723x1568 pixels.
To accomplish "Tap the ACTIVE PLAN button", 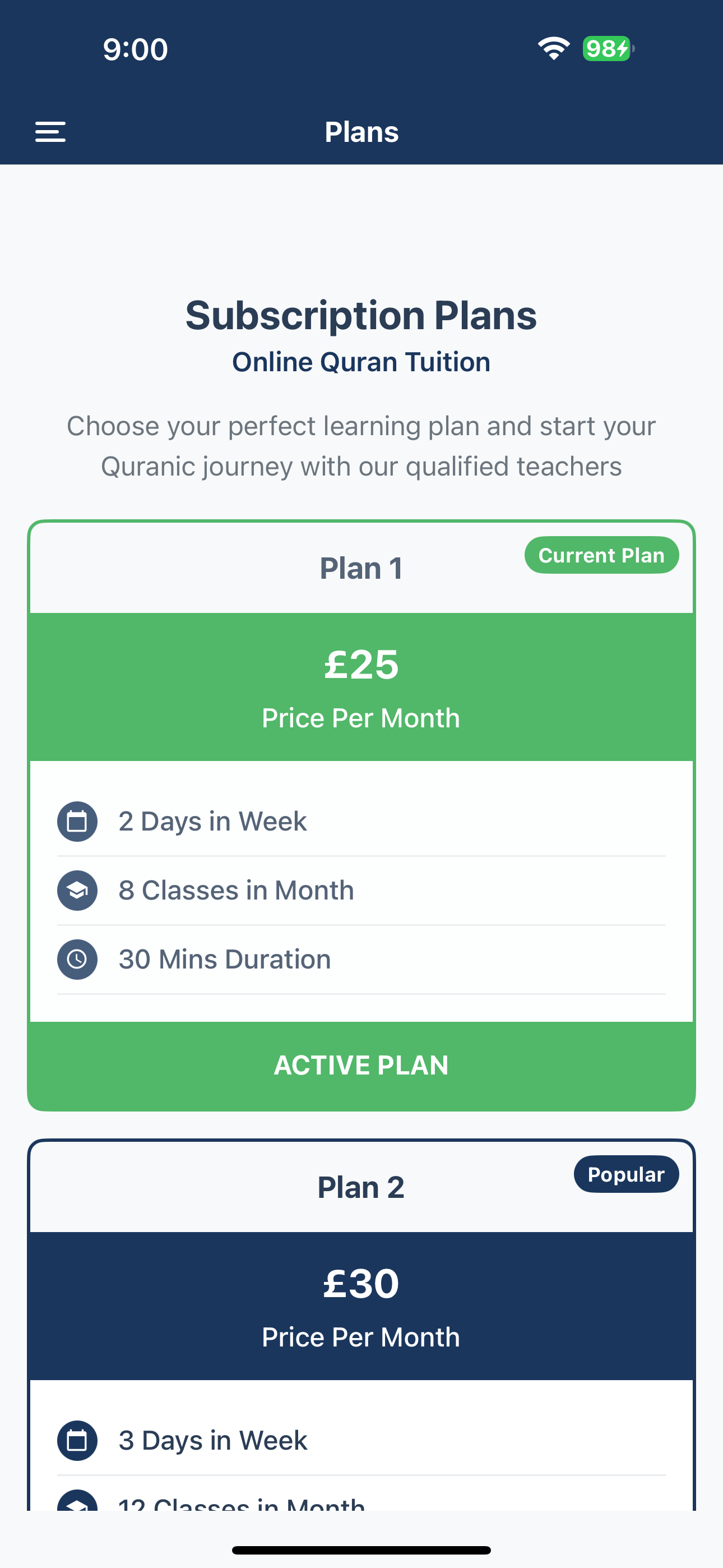I will [x=361, y=1065].
